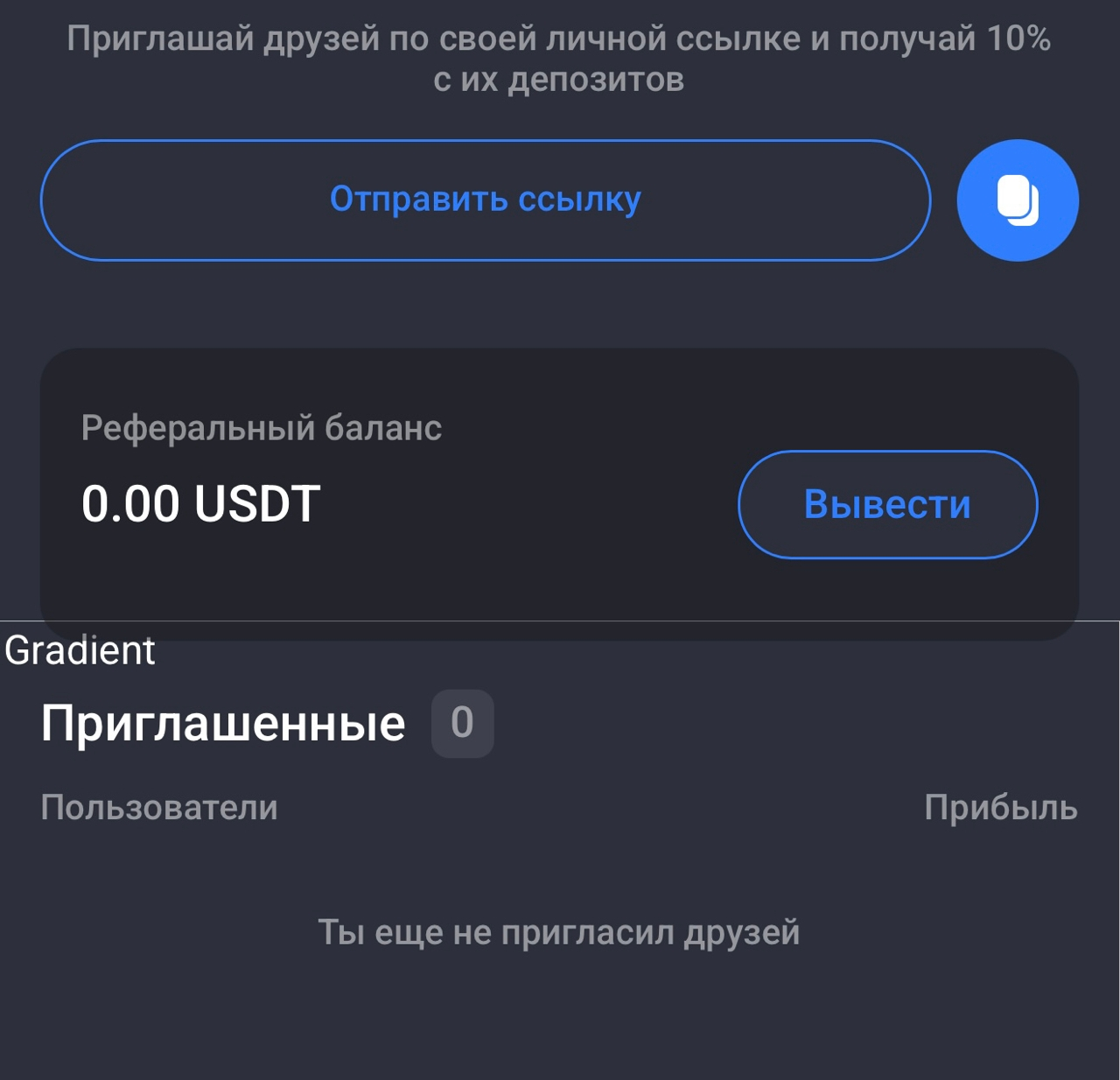Withdraw referral balance via 'Вывести'
The image size is (1120, 1080).
[x=887, y=504]
